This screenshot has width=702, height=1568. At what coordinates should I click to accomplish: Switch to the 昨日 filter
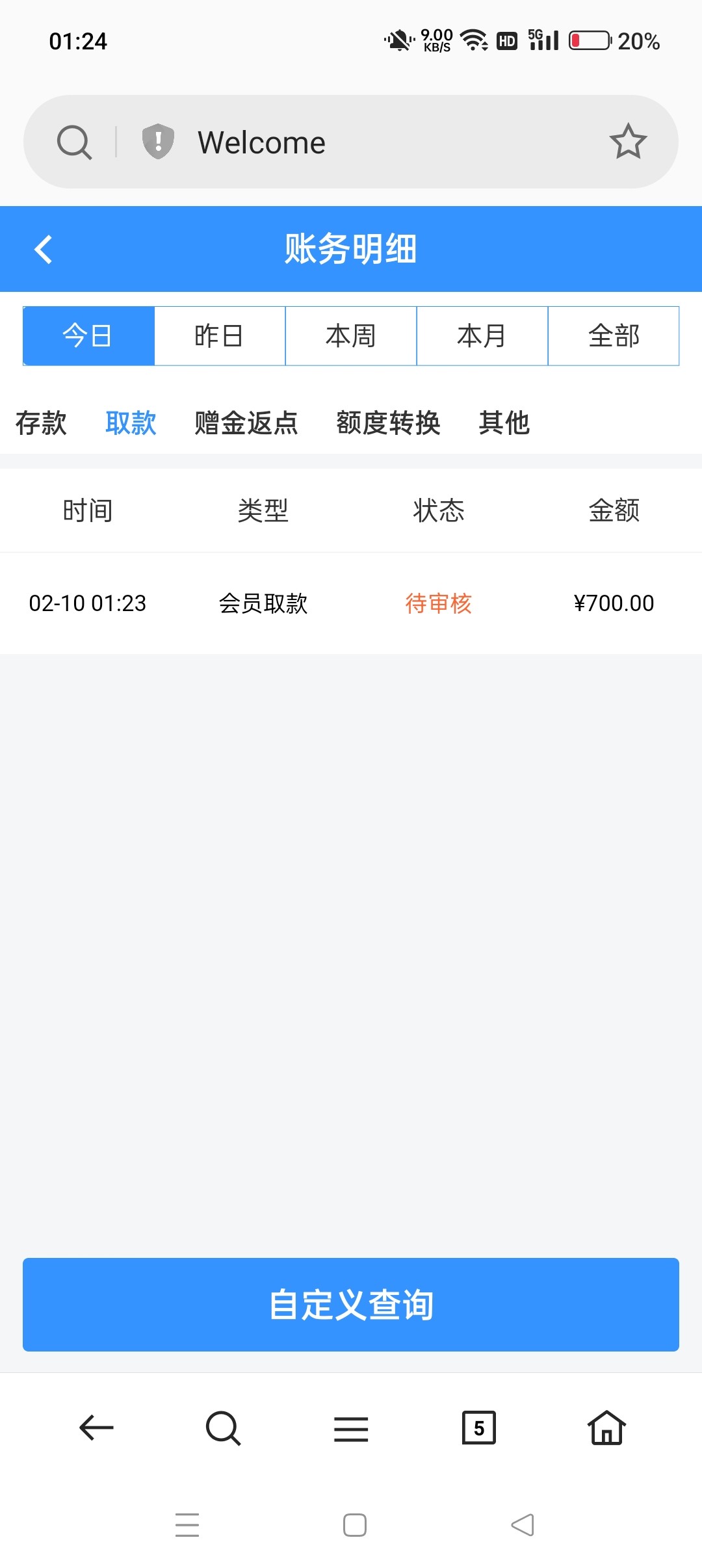(220, 336)
